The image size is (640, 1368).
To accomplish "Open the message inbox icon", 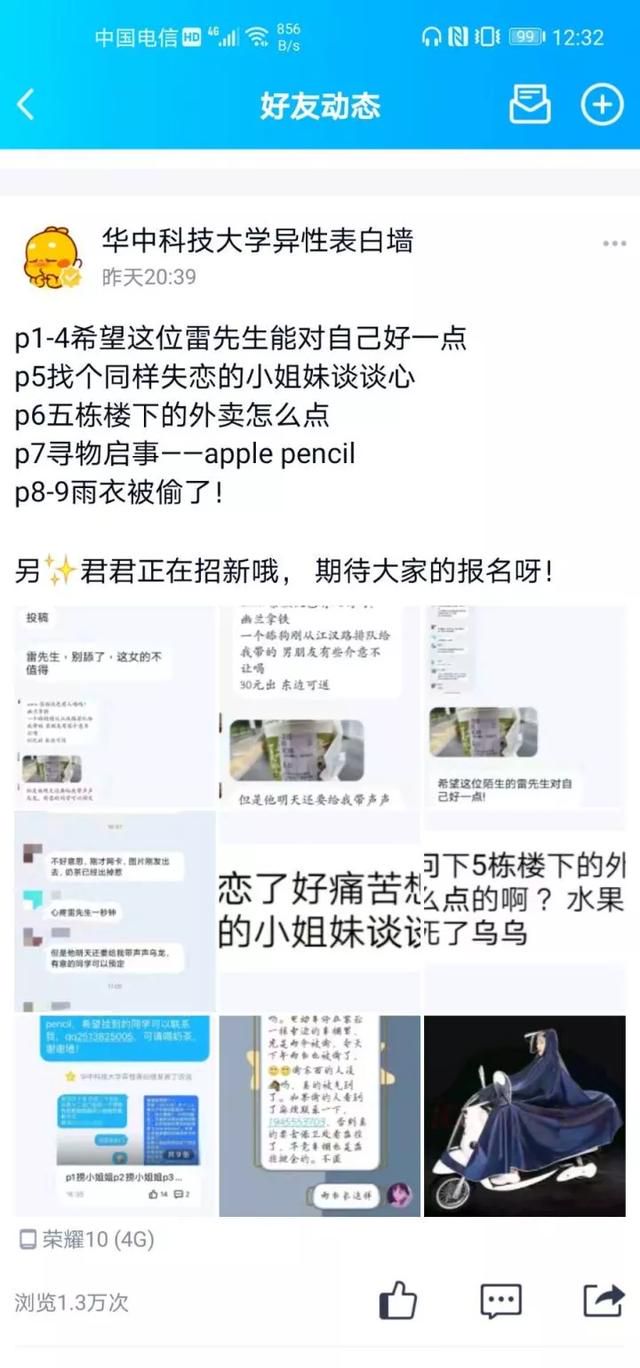I will [x=530, y=104].
